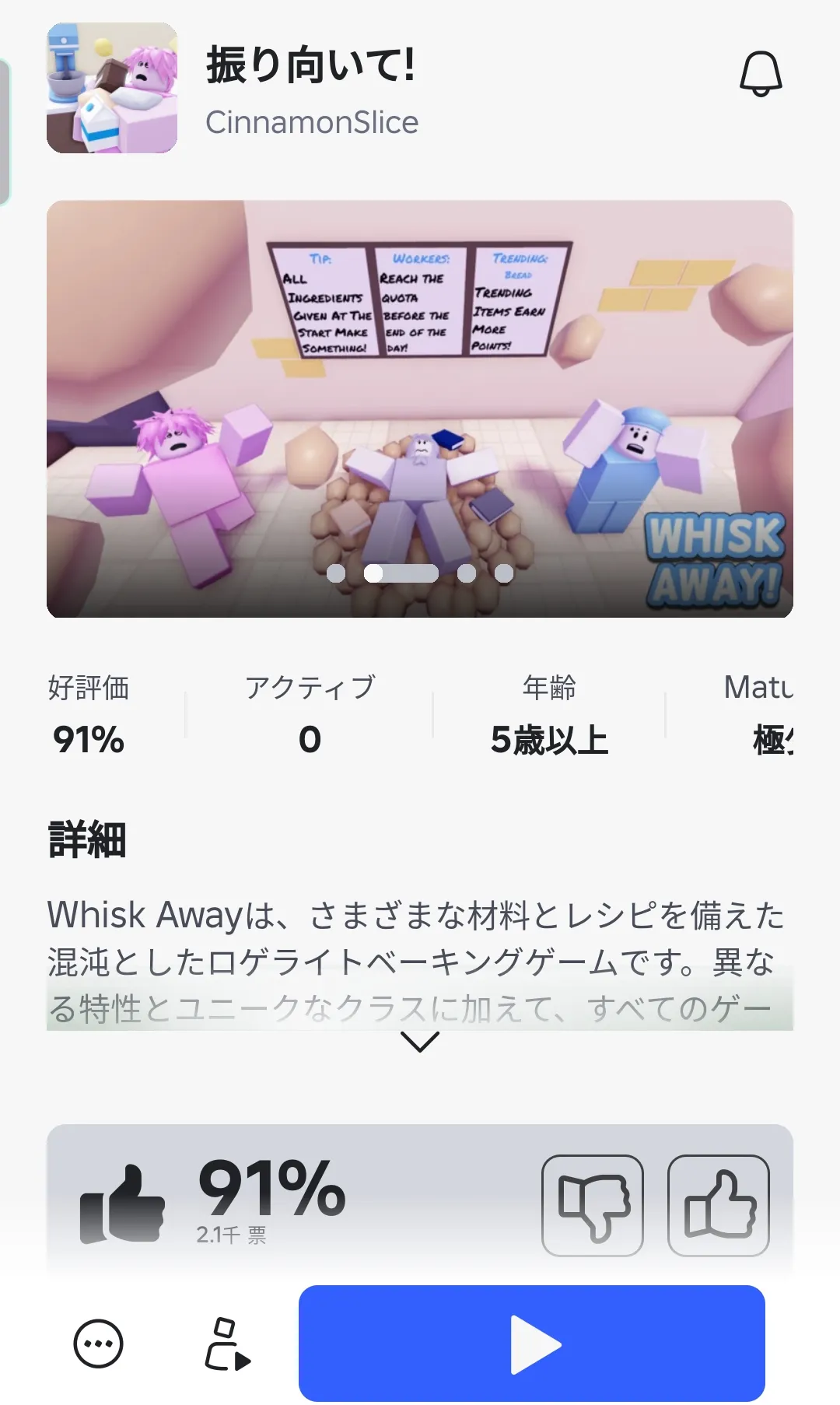Expand the 詳細 description with the chevron
This screenshot has height=1405, width=840.
420,1042
